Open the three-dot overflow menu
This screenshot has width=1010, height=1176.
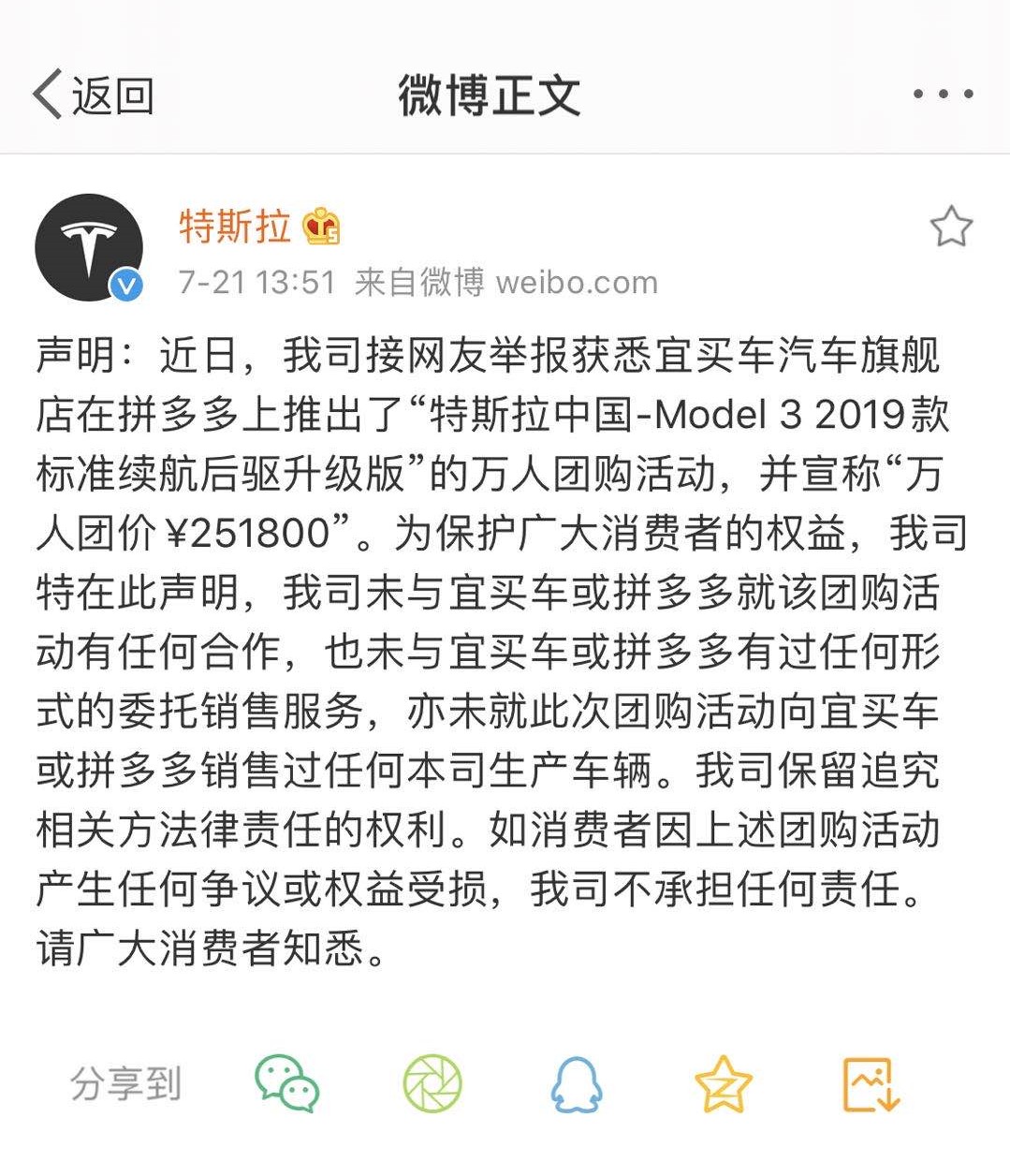(x=942, y=95)
